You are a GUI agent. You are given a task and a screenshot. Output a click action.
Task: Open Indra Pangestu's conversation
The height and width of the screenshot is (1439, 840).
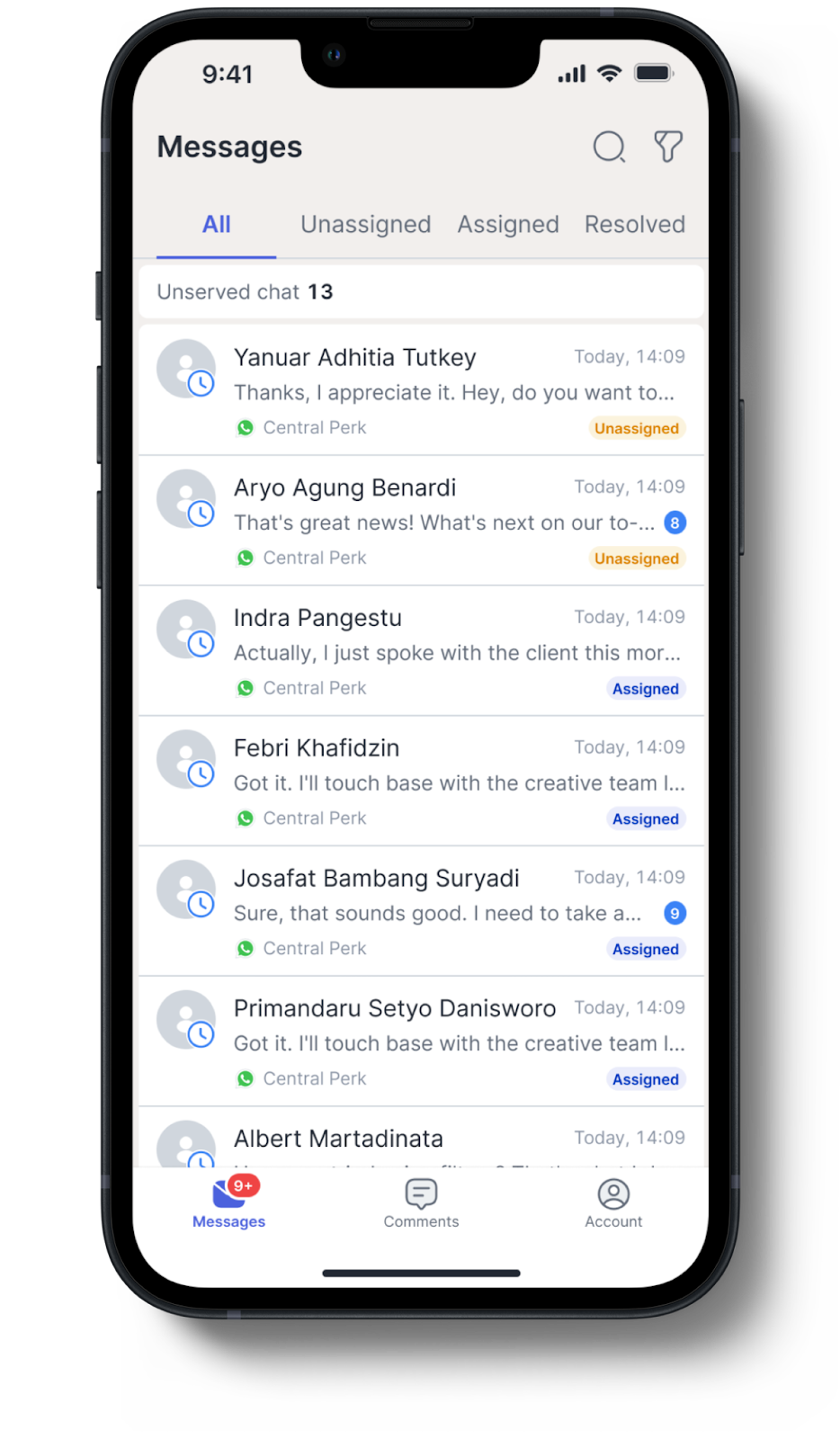[x=421, y=652]
